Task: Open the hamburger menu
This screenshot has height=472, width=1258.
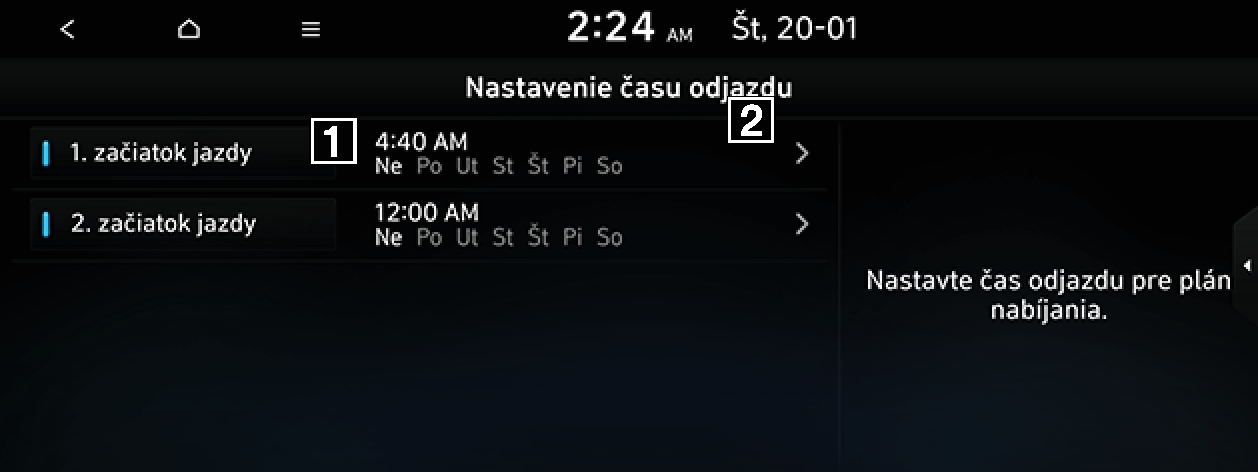Action: (x=311, y=30)
